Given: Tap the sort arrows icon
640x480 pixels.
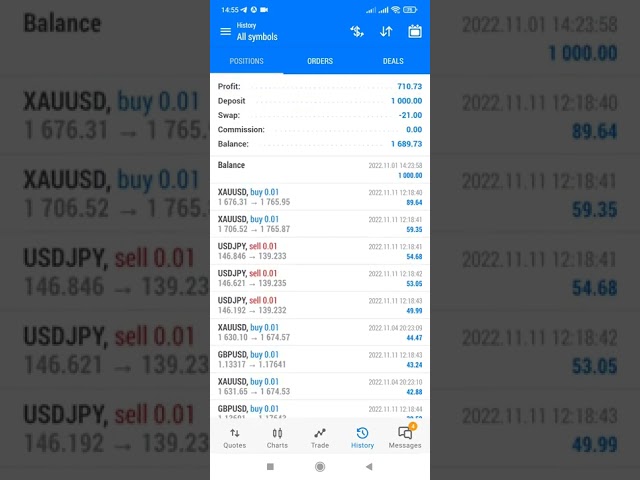Looking at the screenshot, I should [386, 32].
